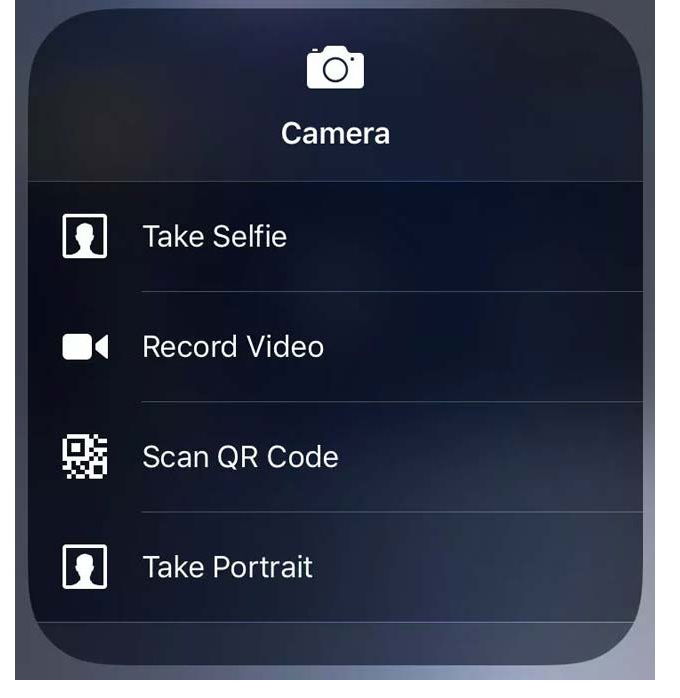680x698 pixels.
Task: Open Scan QR Code
Action: pos(240,457)
